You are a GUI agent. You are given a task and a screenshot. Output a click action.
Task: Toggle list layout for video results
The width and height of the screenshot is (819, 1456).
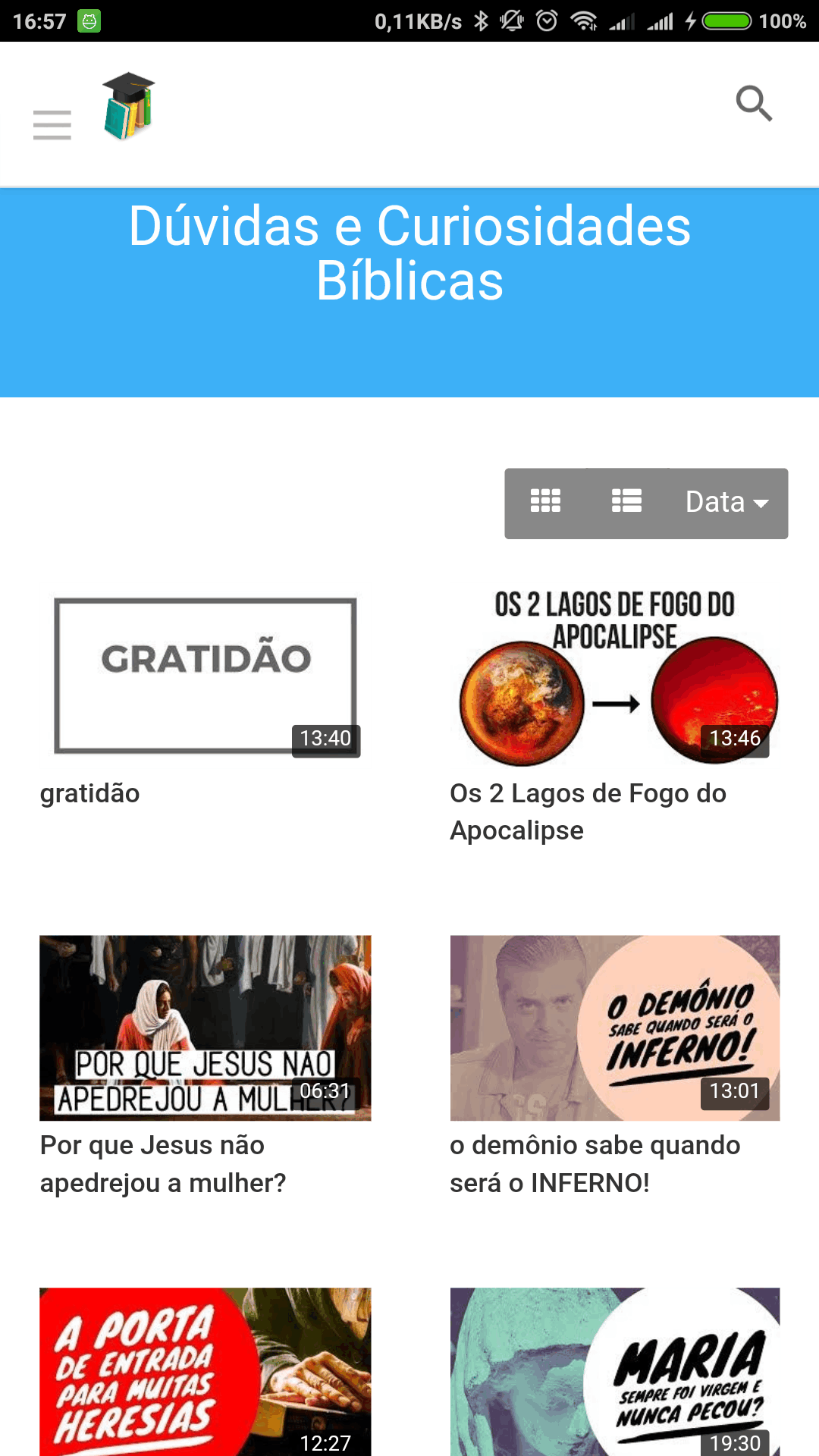click(627, 501)
